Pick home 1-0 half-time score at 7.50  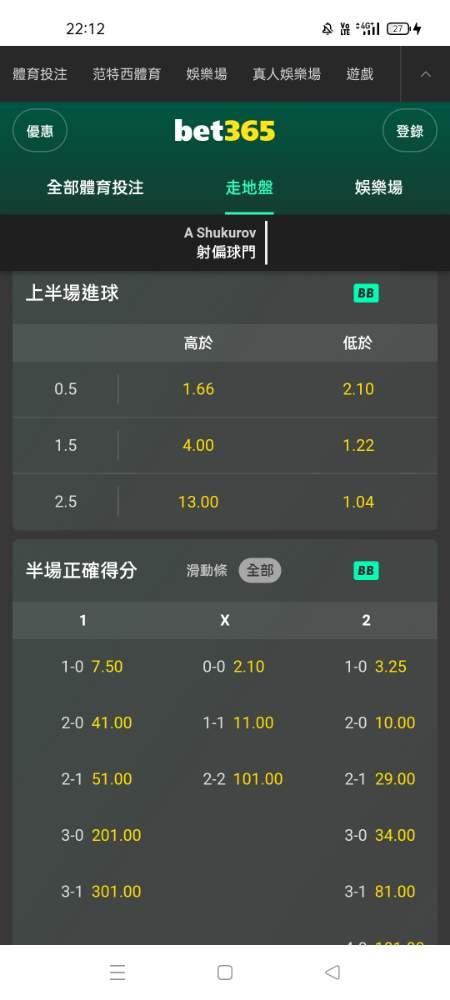[83, 666]
